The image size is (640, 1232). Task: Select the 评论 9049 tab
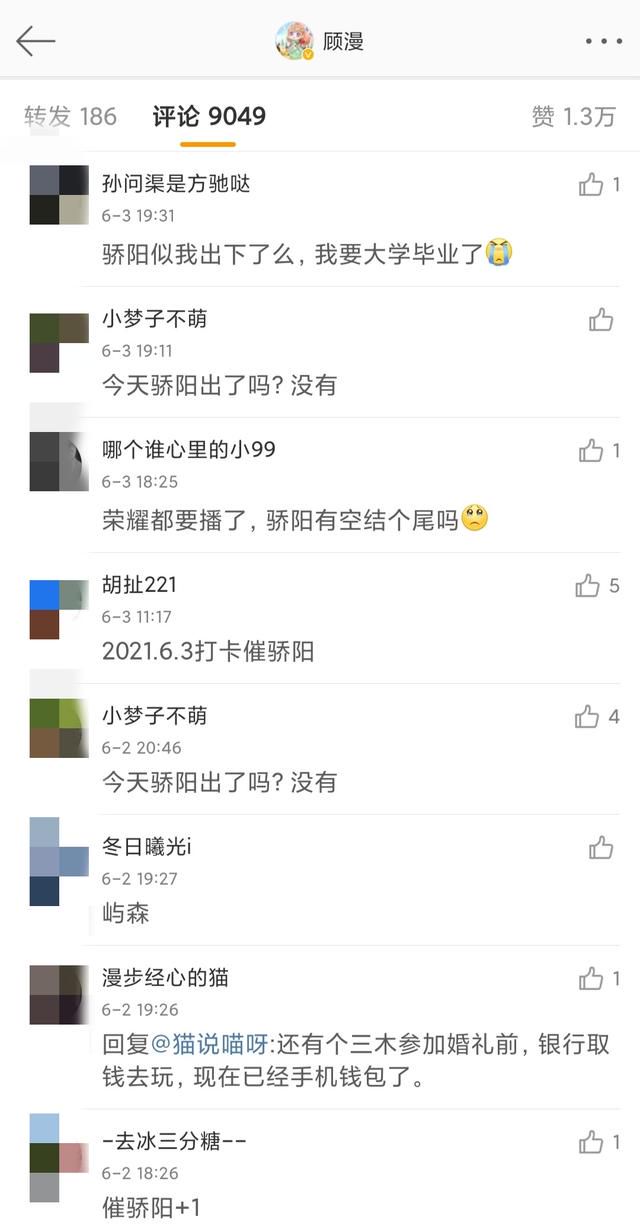pos(209,117)
